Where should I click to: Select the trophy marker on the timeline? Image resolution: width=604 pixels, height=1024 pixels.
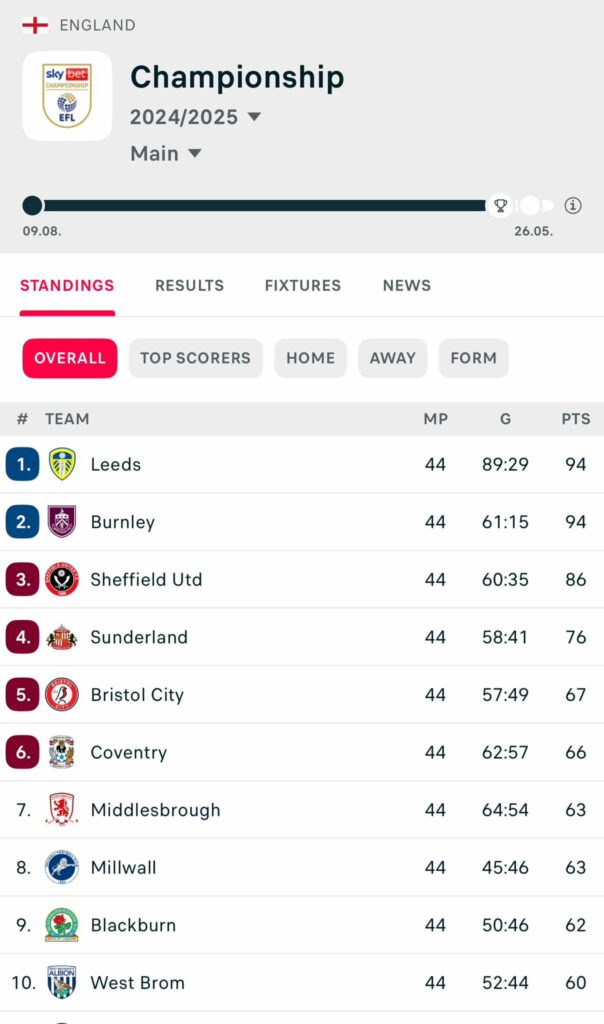(x=501, y=206)
